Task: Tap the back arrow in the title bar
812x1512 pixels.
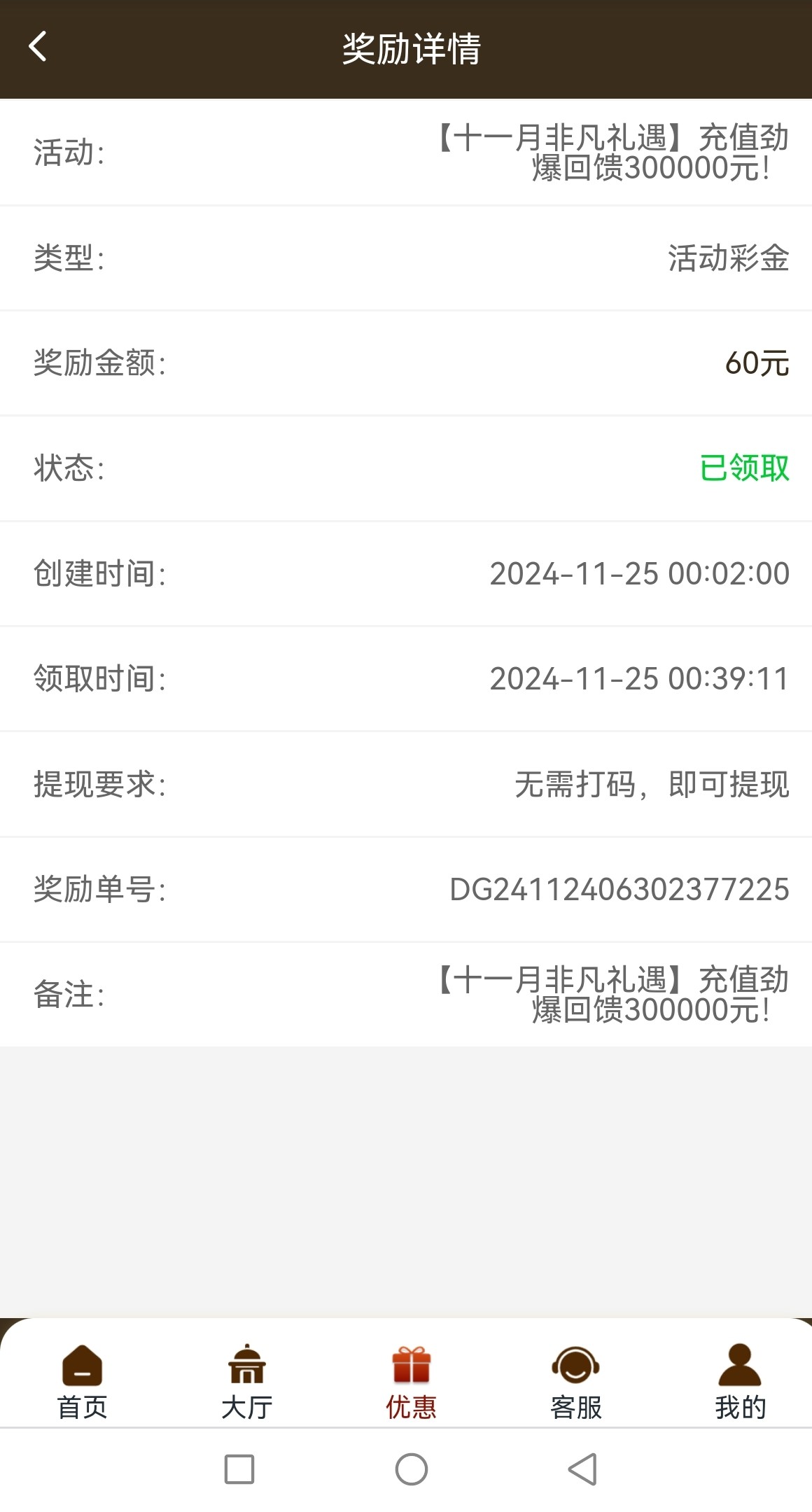Action: [38, 46]
